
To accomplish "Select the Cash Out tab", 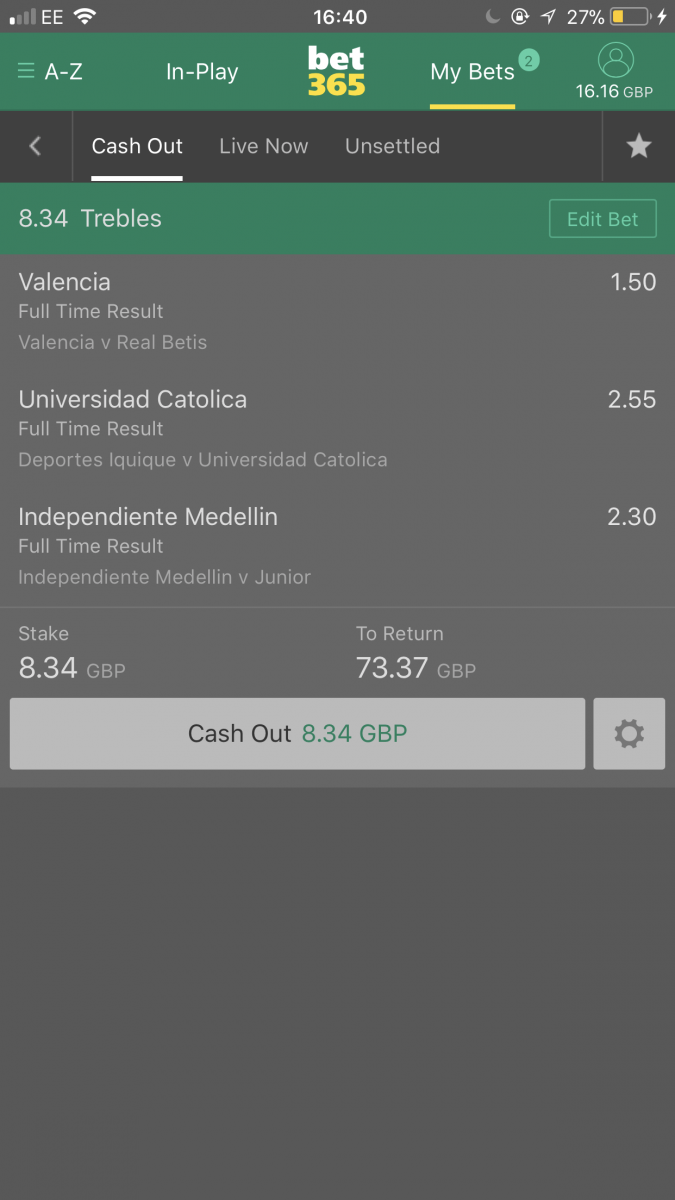I will pos(137,147).
